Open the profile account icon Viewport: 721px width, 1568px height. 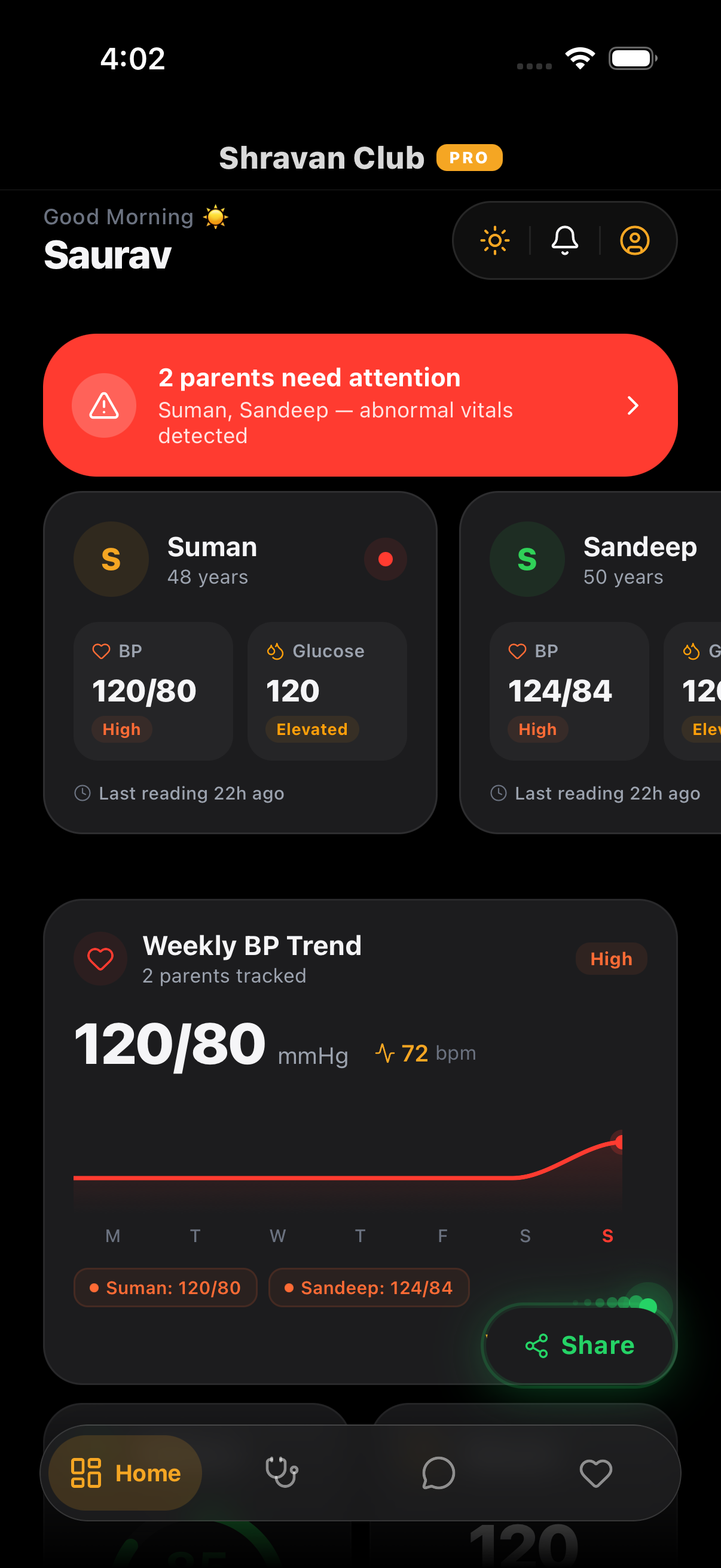(634, 240)
